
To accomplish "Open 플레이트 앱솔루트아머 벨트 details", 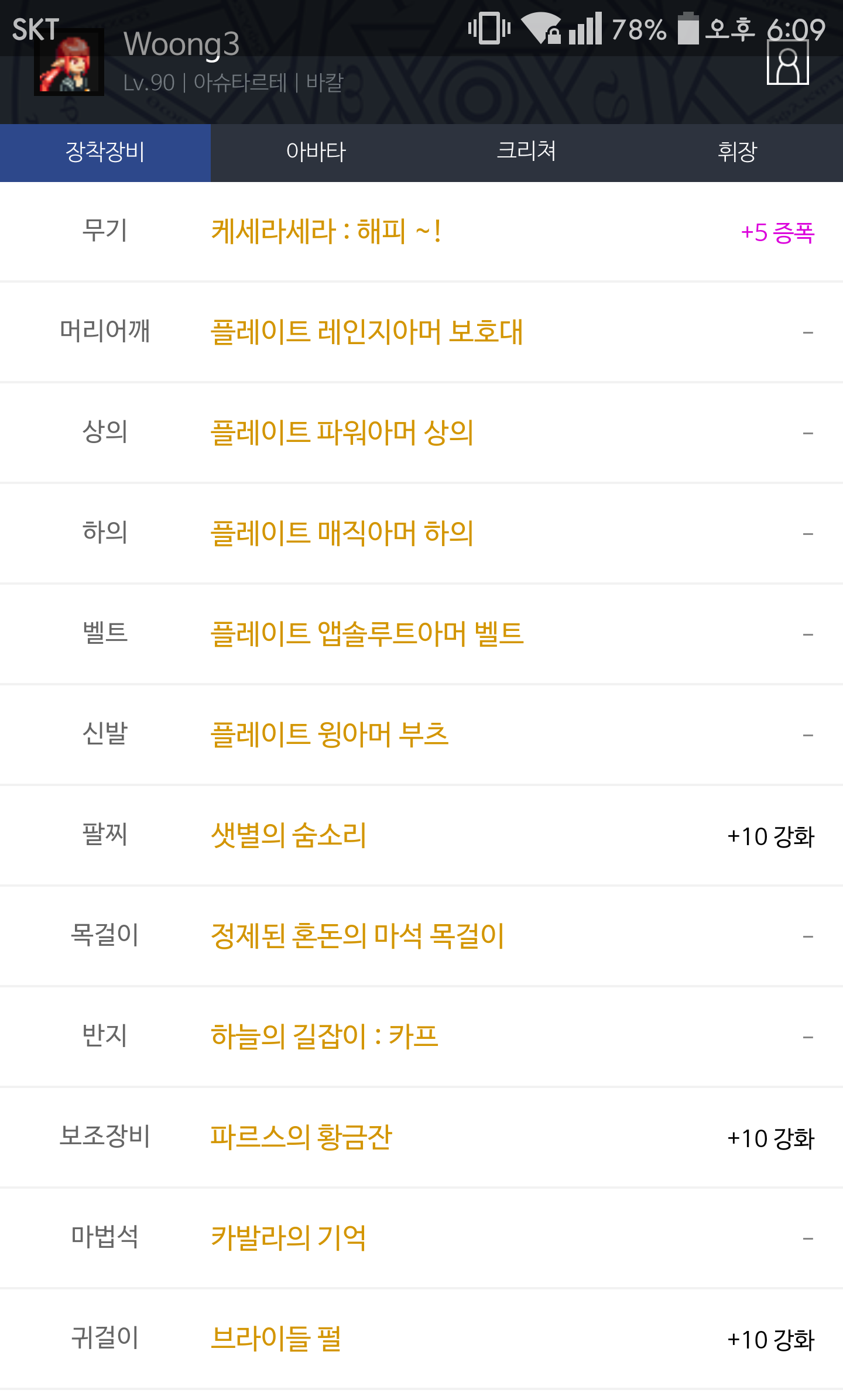I will point(367,634).
